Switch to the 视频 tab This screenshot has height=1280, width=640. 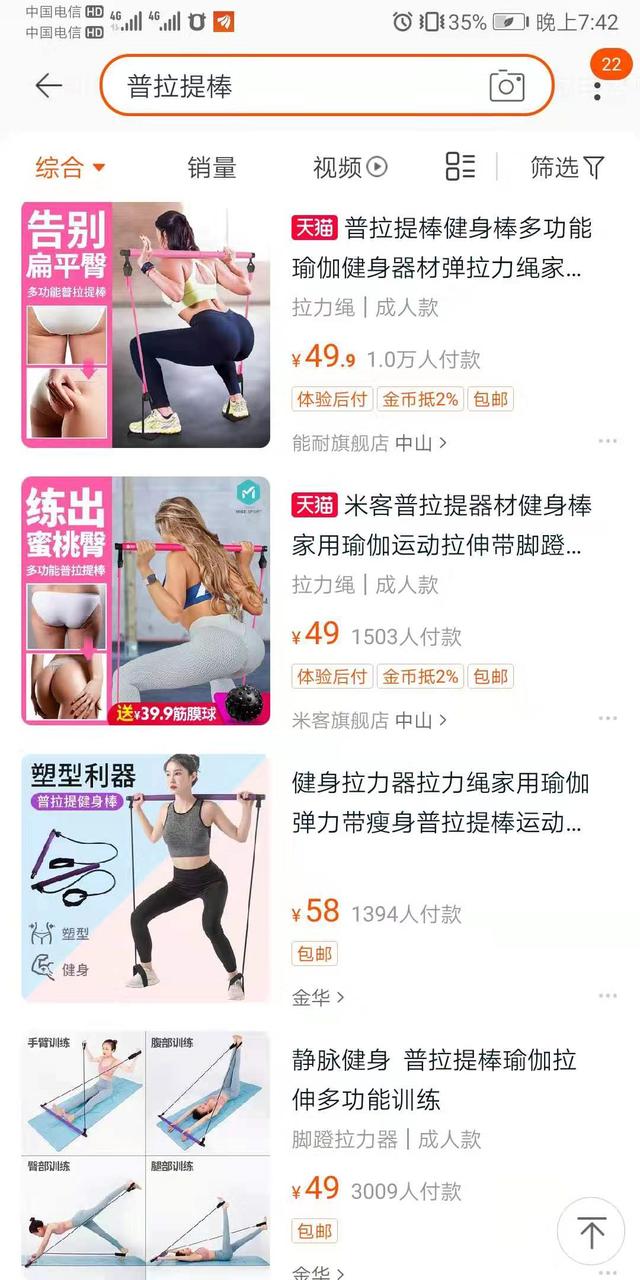pos(349,167)
